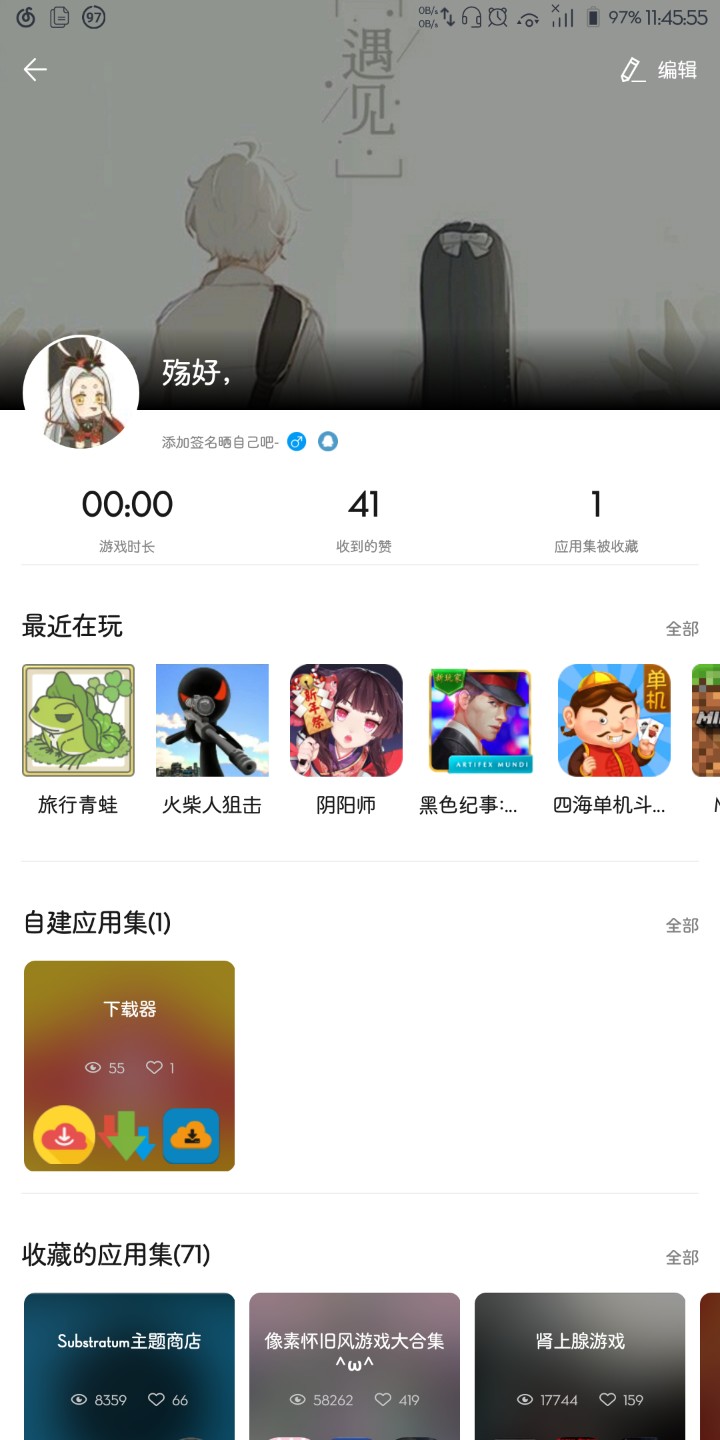
Task: View all under 最近在玩
Action: click(x=682, y=629)
